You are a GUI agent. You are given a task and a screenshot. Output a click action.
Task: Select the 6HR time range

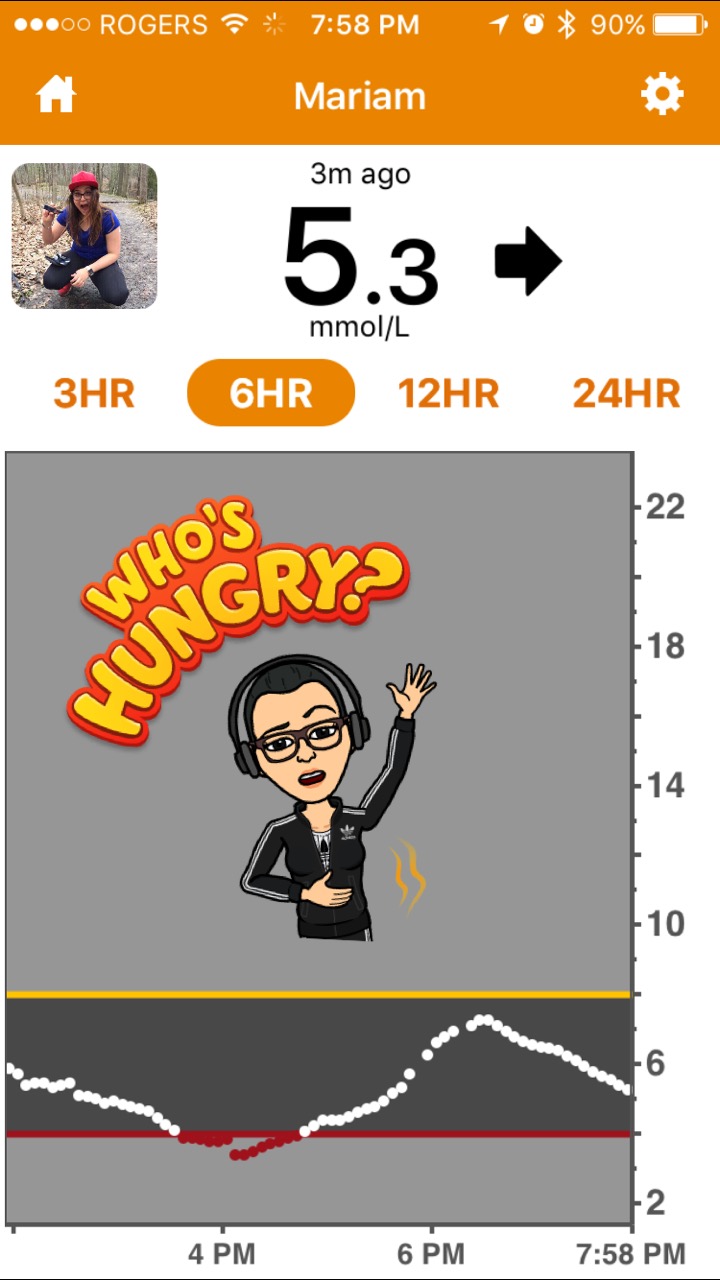(271, 393)
